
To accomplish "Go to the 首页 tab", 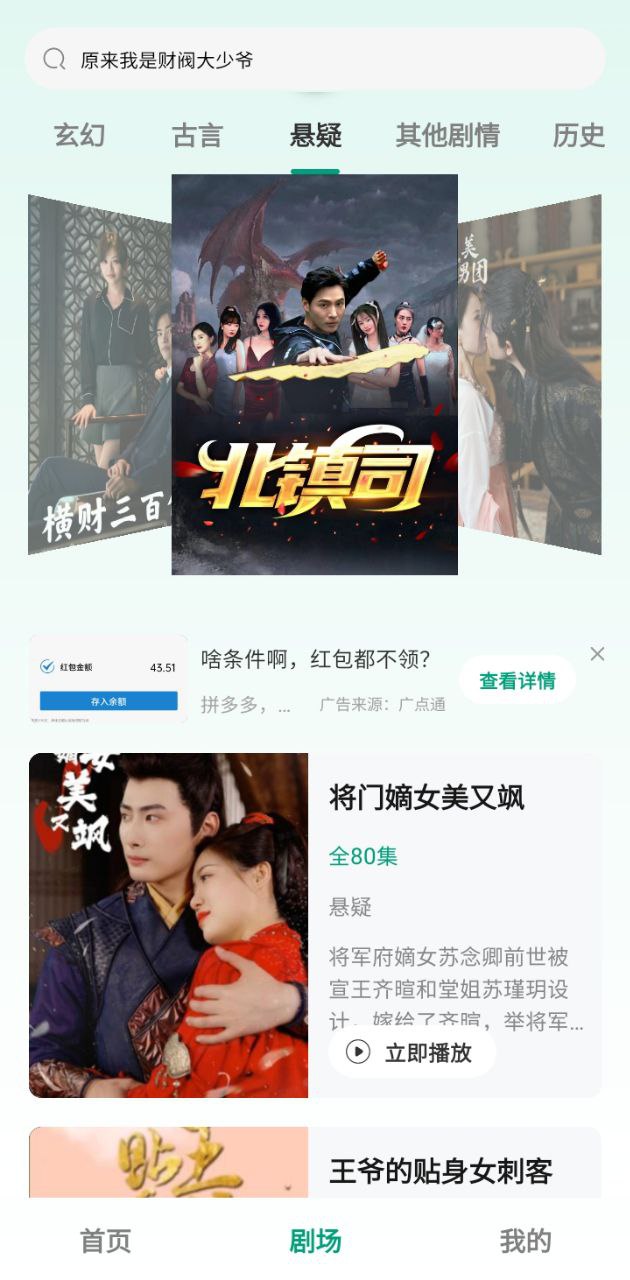I will pos(105,1241).
